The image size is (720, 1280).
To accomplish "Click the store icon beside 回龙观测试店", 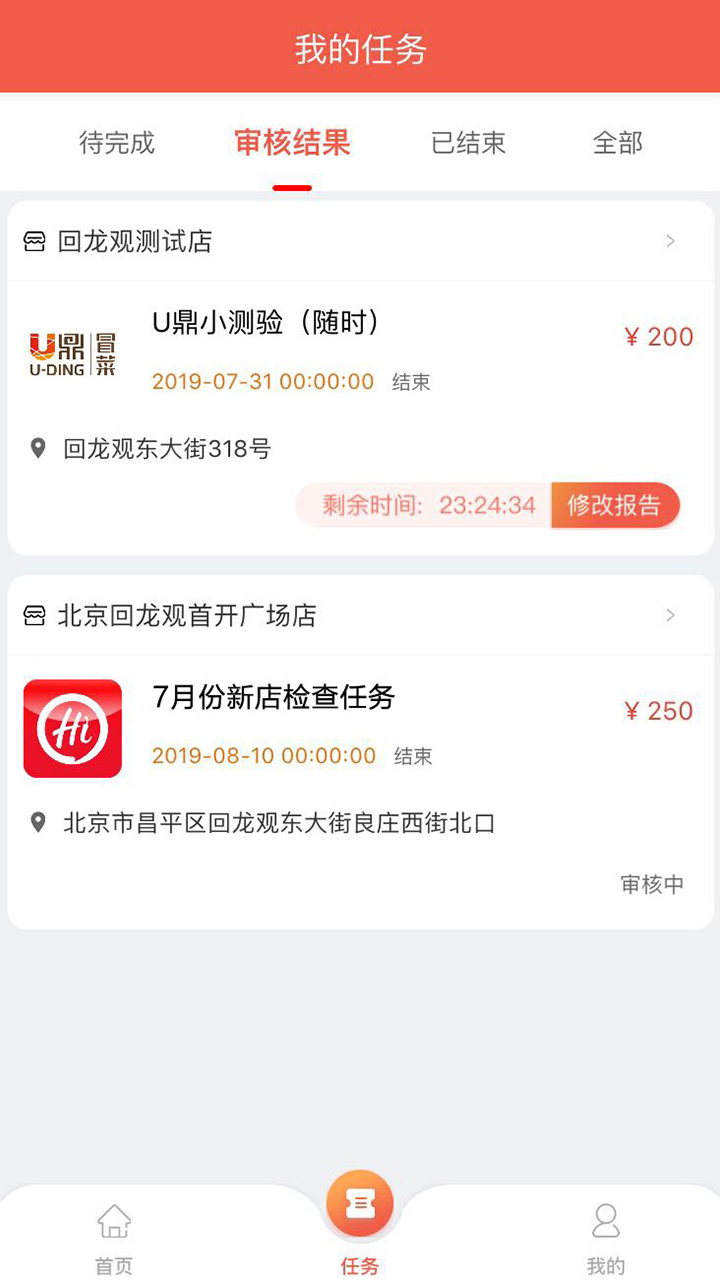I will coord(35,240).
